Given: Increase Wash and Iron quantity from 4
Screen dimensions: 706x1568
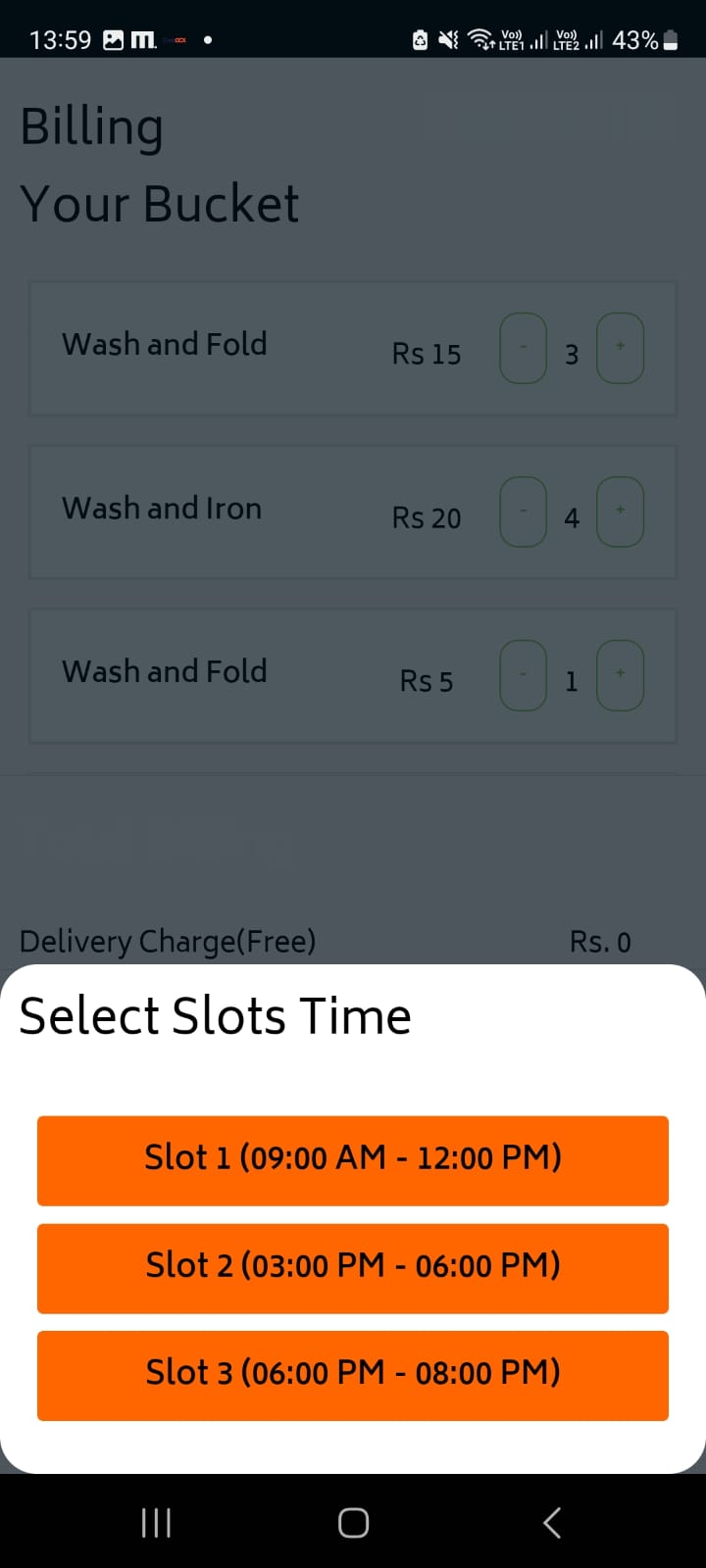Looking at the screenshot, I should (x=620, y=511).
